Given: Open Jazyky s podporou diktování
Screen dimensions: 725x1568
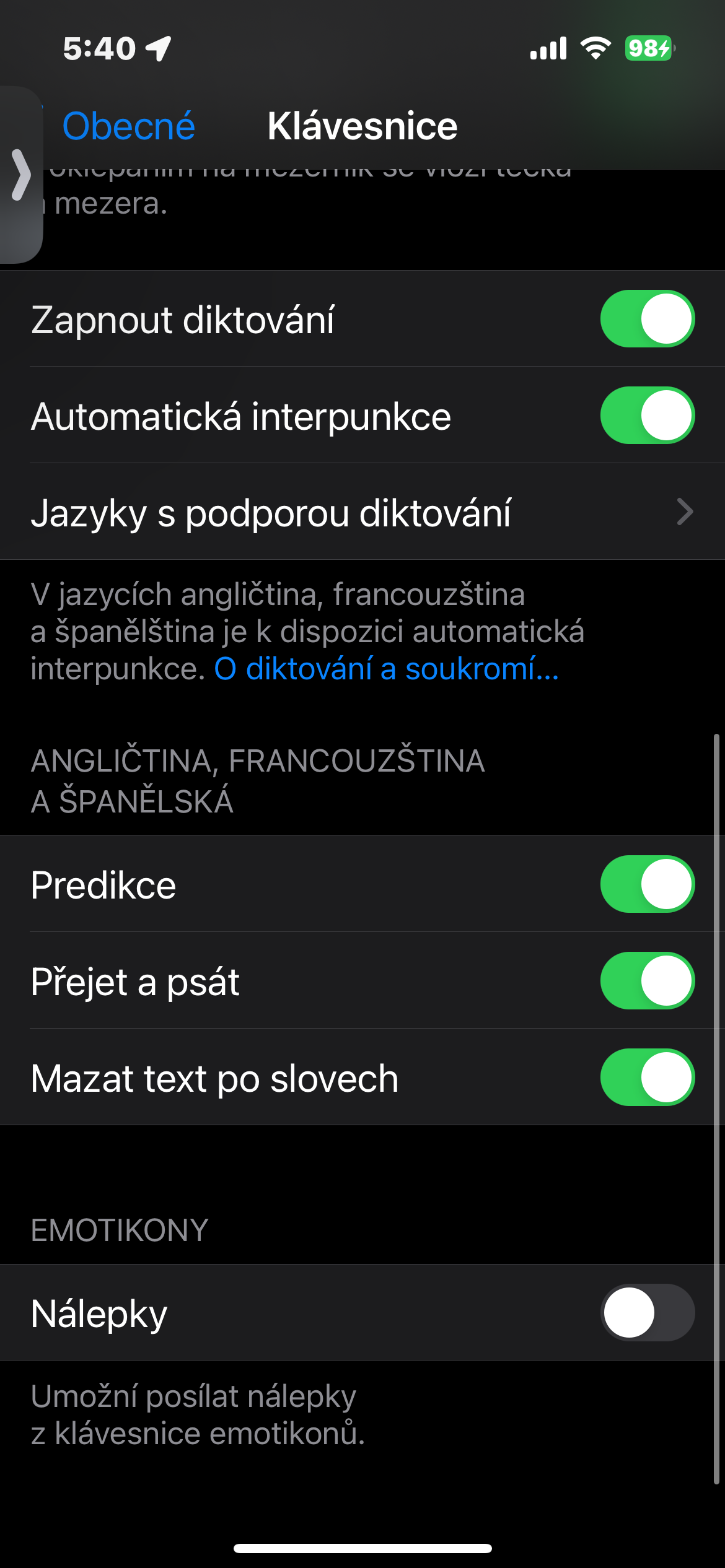Looking at the screenshot, I should click(x=362, y=512).
